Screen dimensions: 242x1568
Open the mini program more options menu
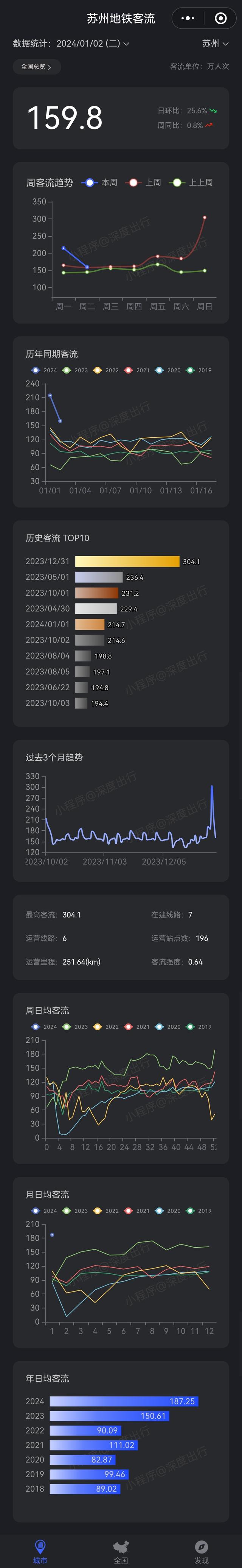(188, 18)
